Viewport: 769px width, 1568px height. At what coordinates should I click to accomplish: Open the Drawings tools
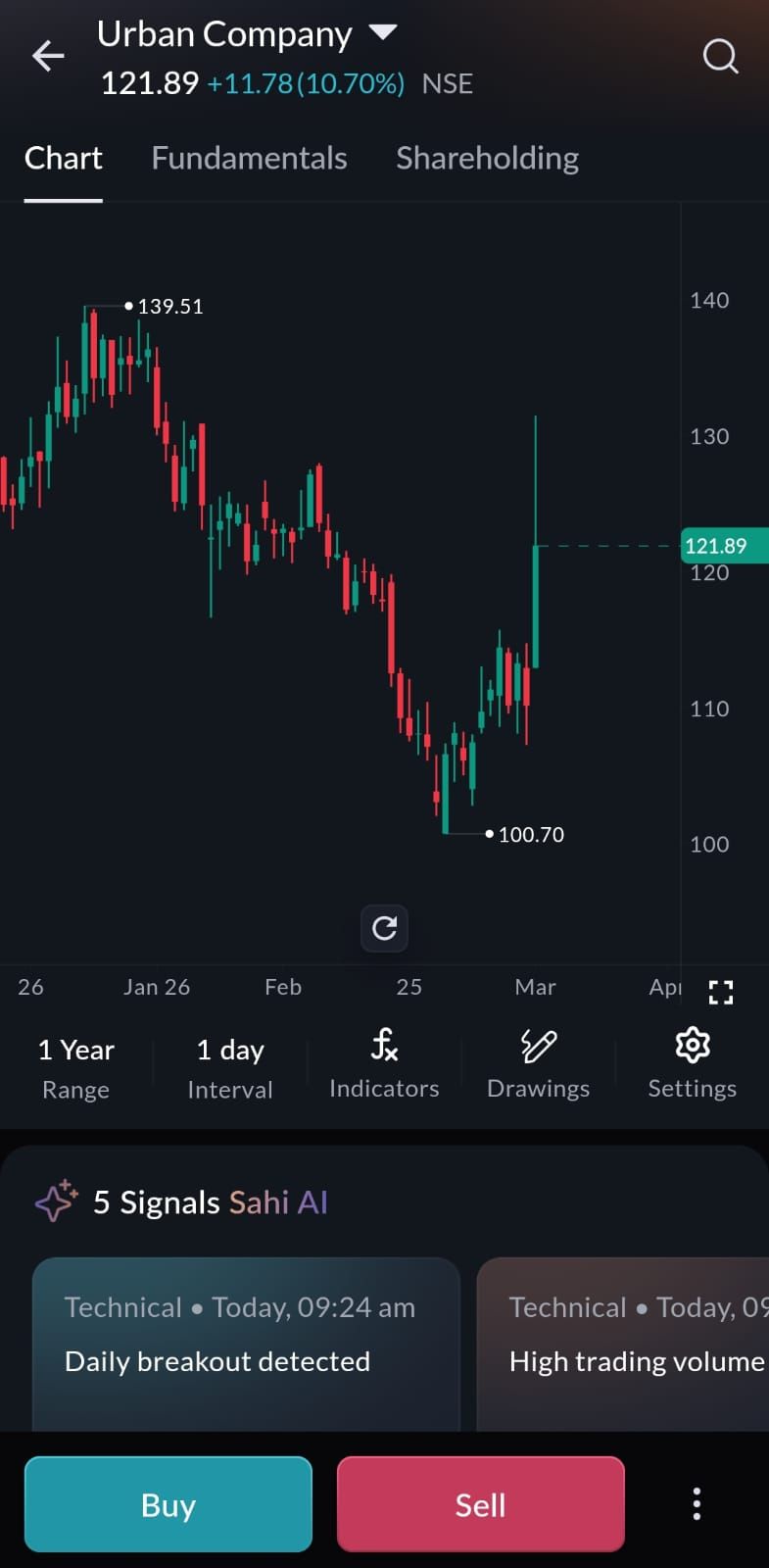(538, 1065)
